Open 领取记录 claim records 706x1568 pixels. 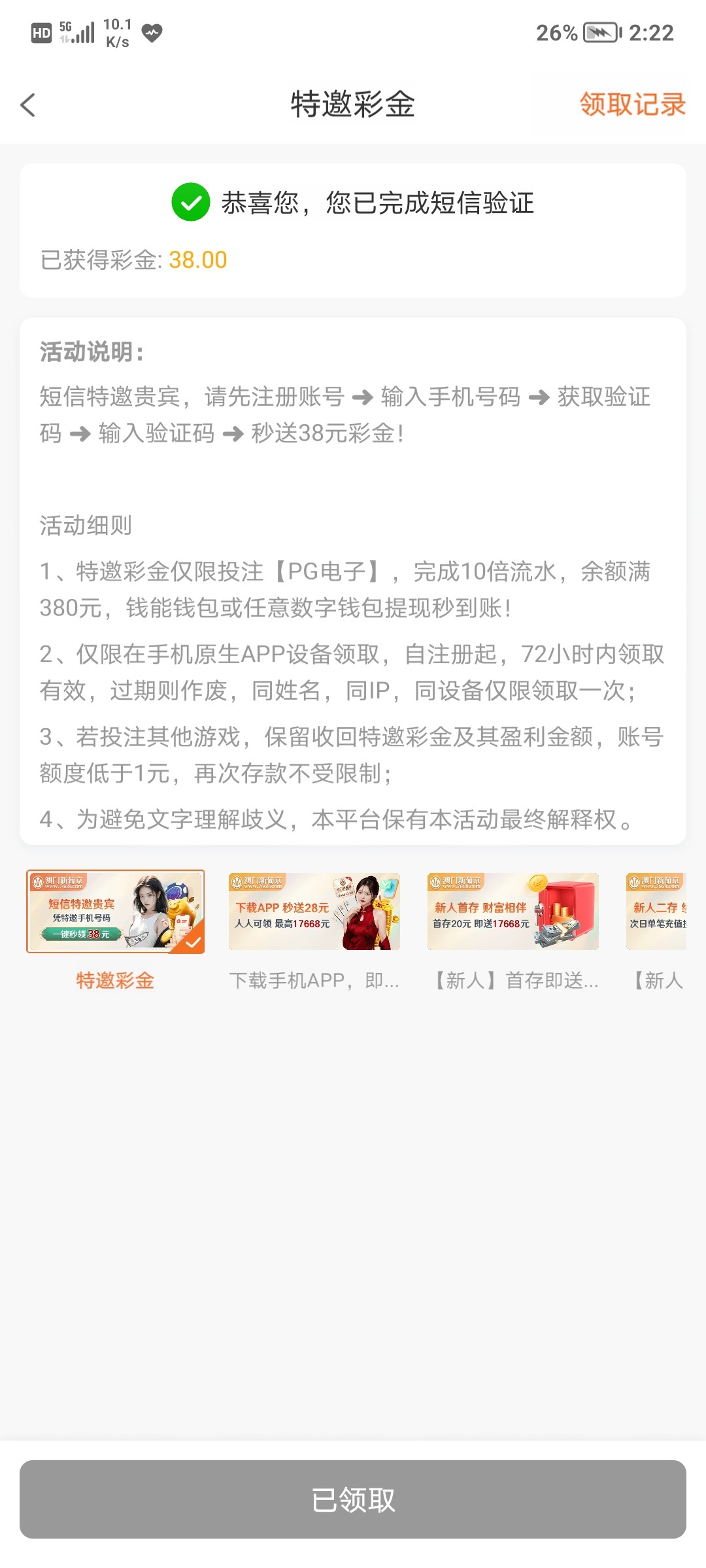(x=632, y=105)
